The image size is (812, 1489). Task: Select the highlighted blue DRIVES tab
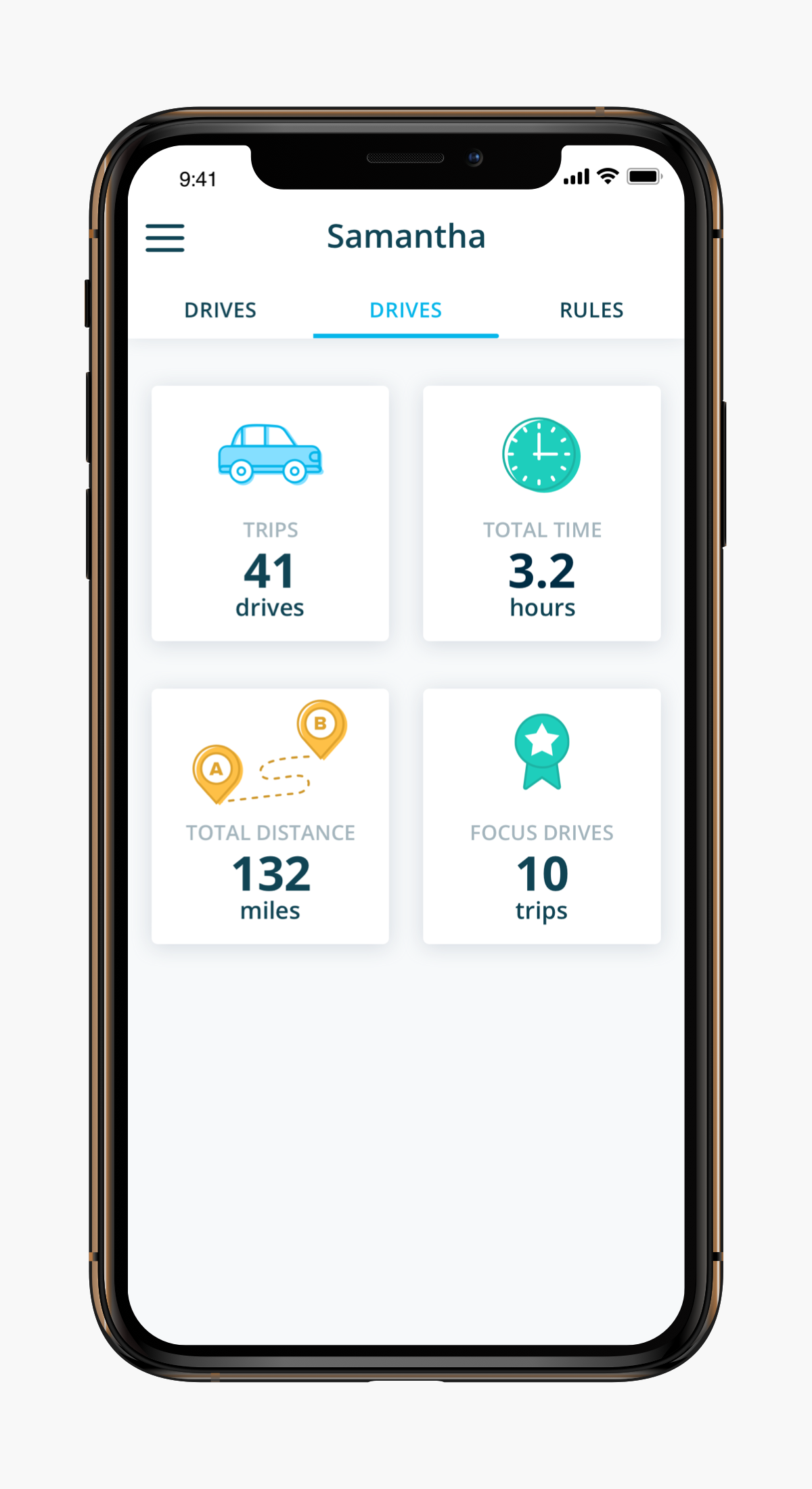tap(405, 310)
